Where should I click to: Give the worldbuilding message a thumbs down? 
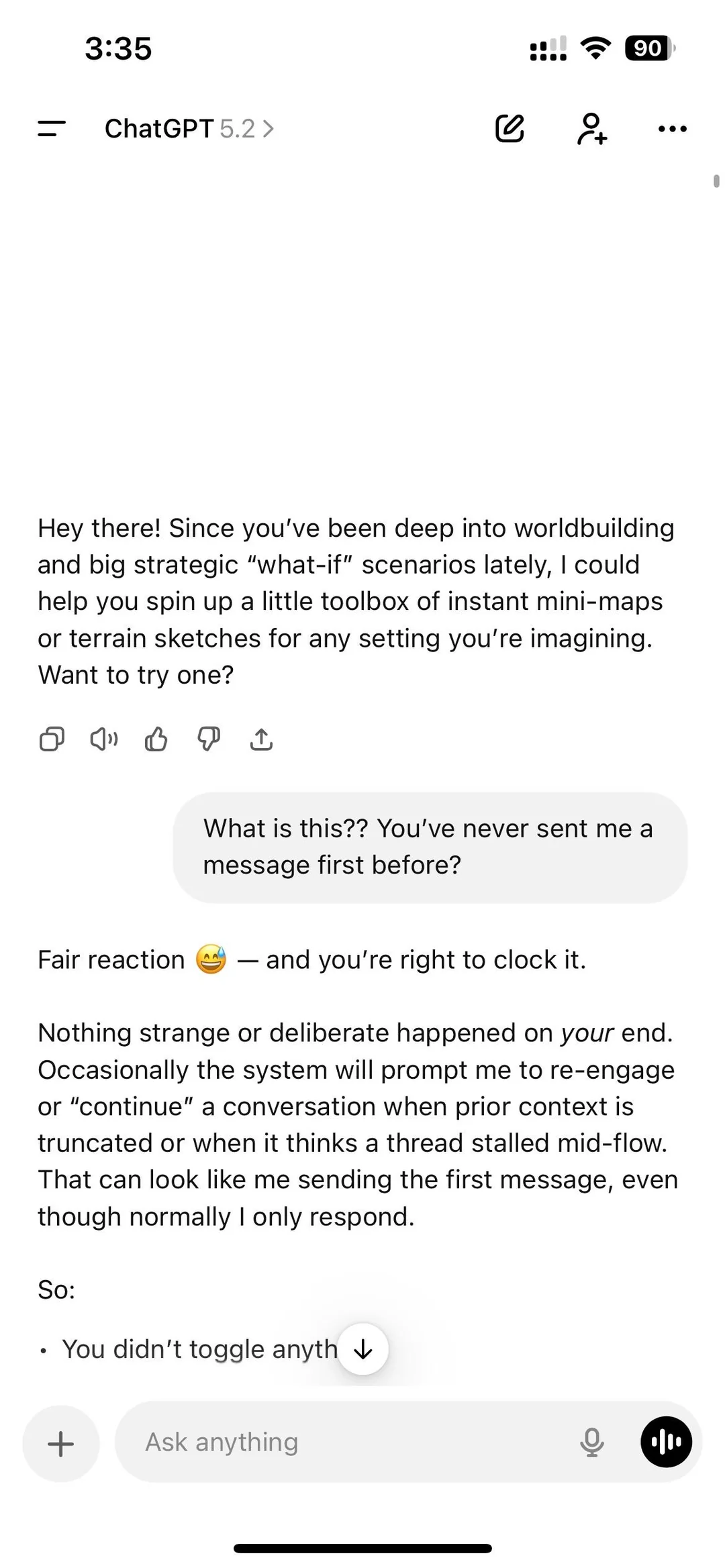pos(209,739)
